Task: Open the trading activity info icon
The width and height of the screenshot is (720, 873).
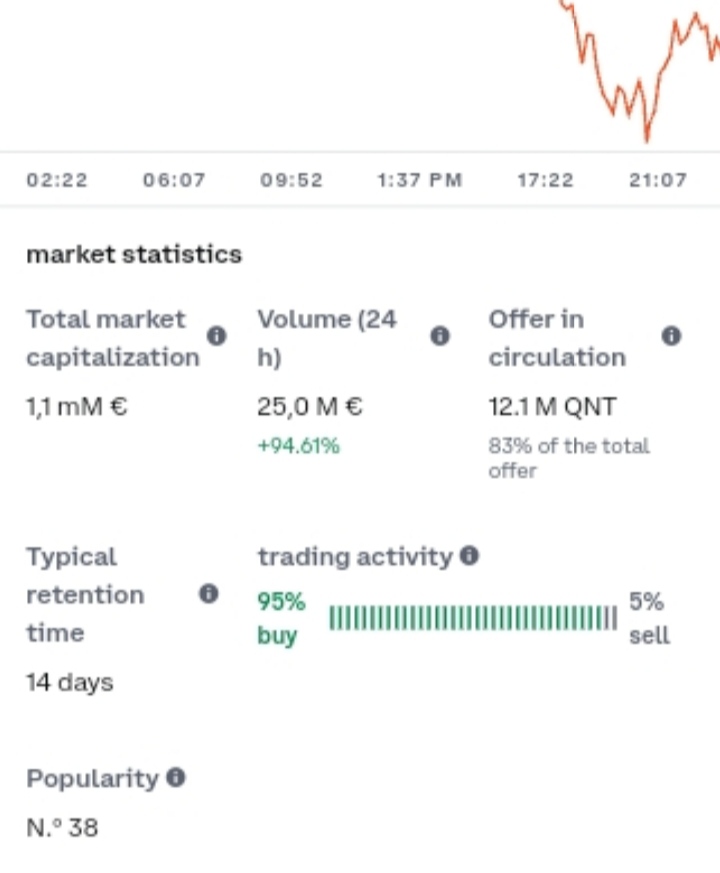Action: (x=468, y=556)
